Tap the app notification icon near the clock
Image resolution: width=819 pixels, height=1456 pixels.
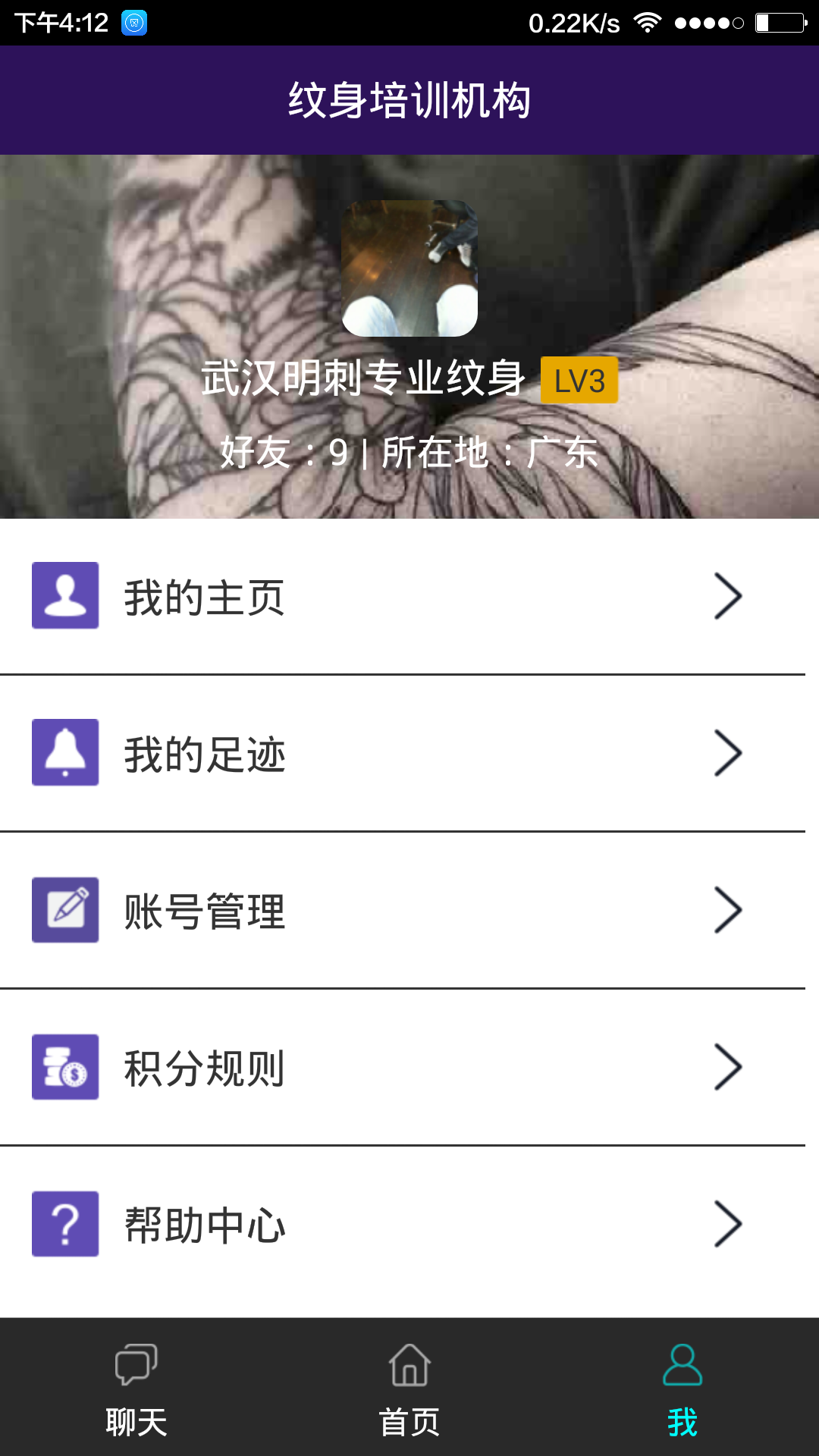tap(133, 23)
